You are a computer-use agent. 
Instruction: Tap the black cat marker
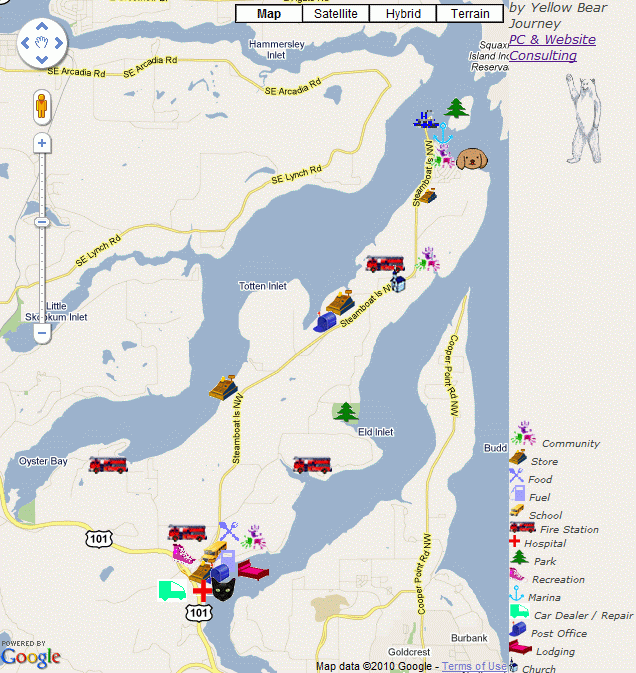[223, 589]
